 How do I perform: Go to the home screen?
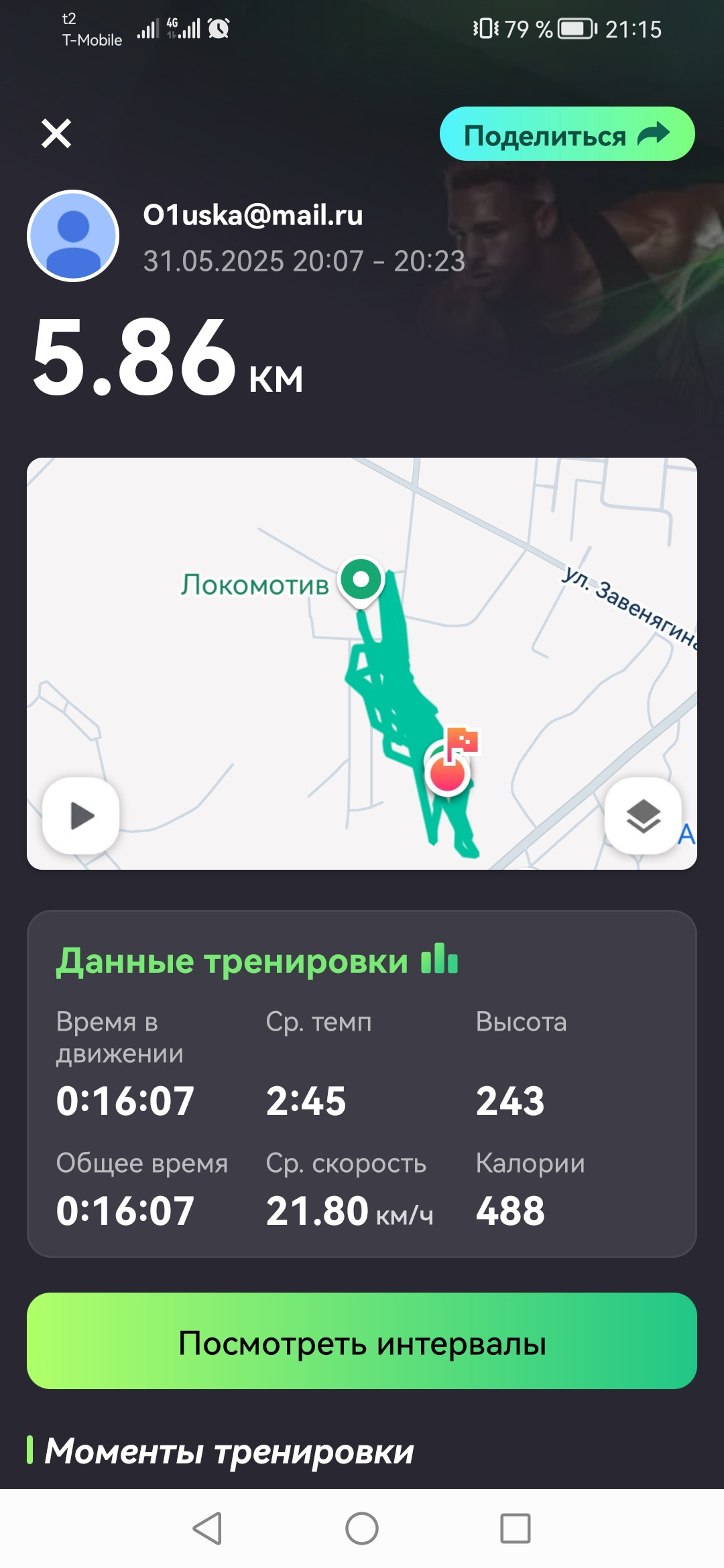[x=362, y=1528]
